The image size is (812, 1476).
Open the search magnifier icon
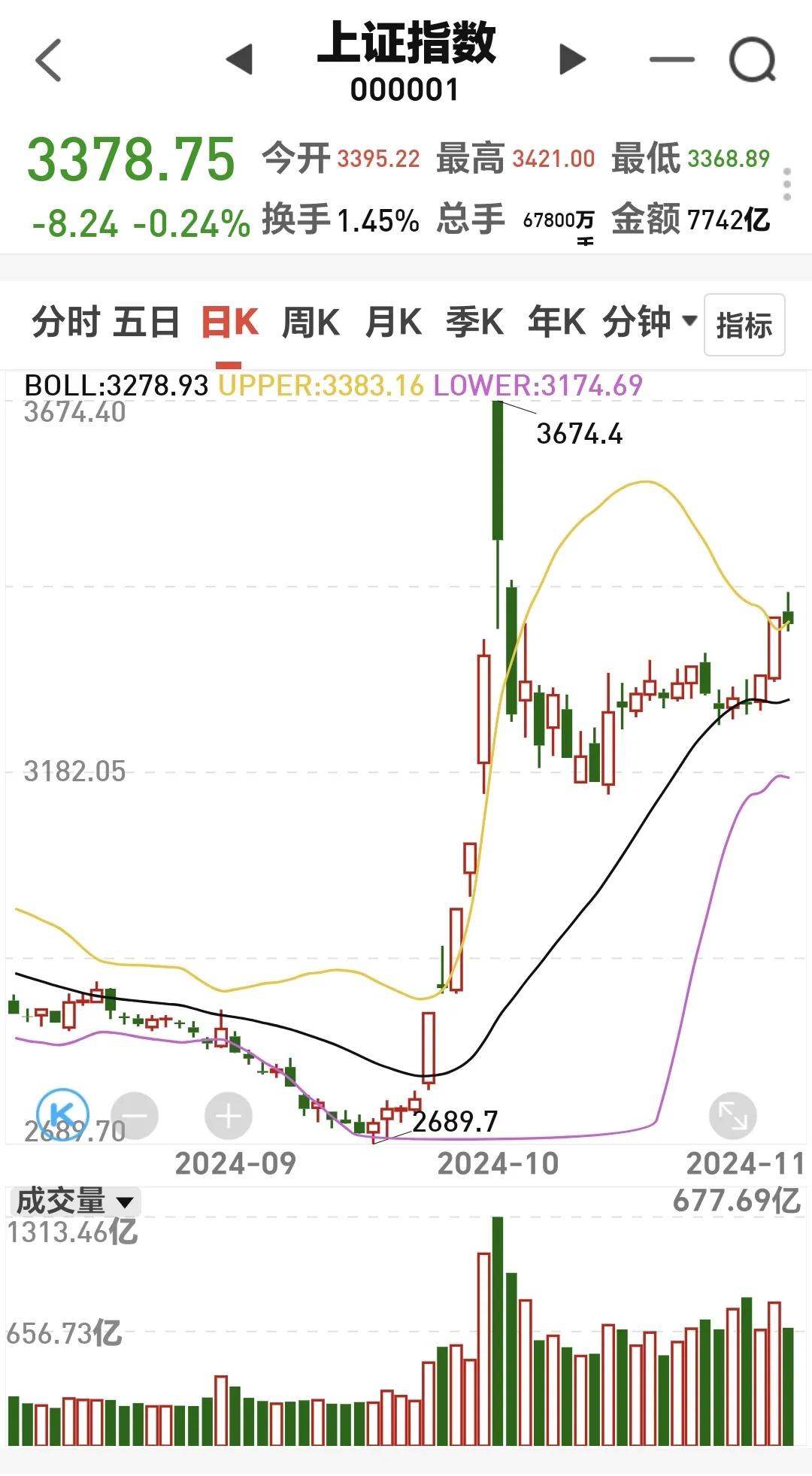click(x=753, y=59)
